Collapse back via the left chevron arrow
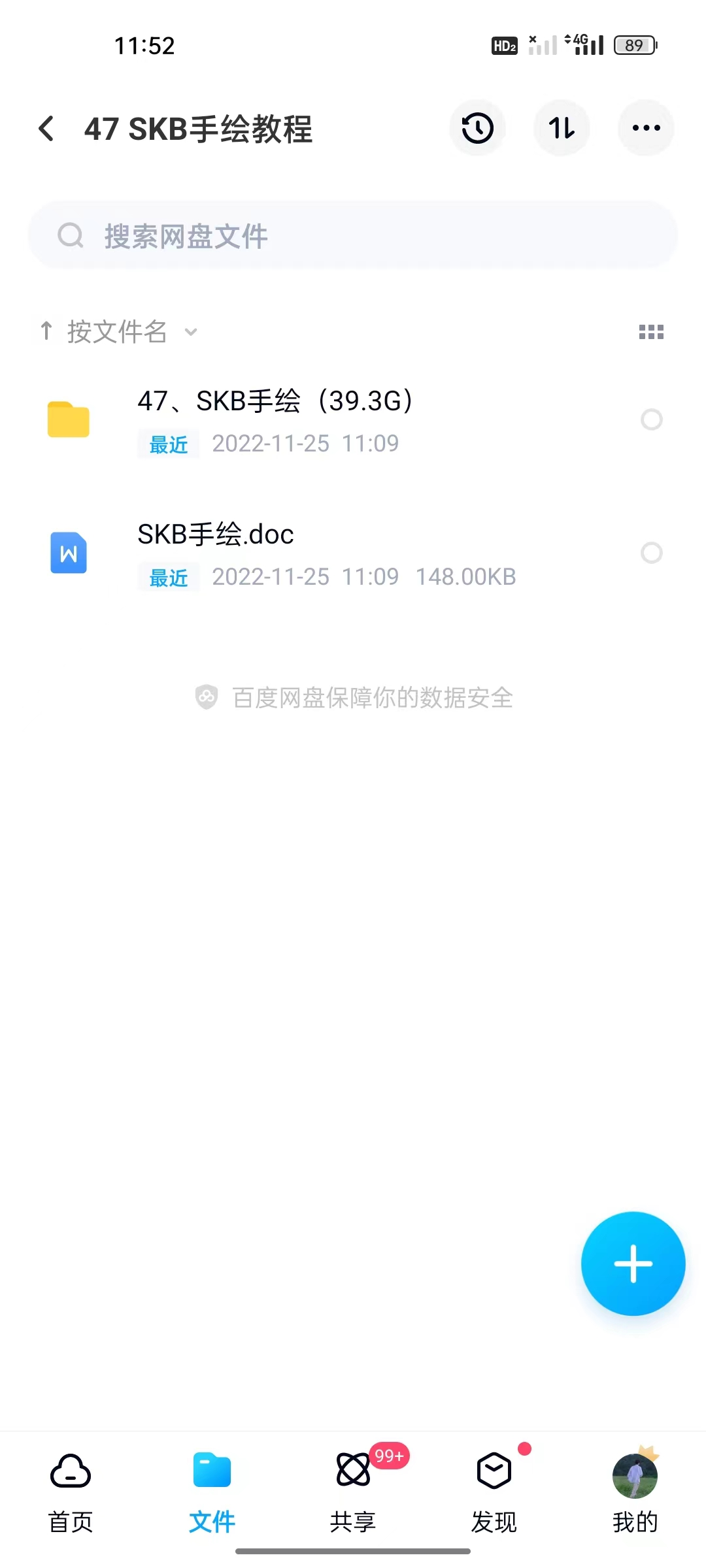Screen dimensions: 706x1568 (46, 128)
